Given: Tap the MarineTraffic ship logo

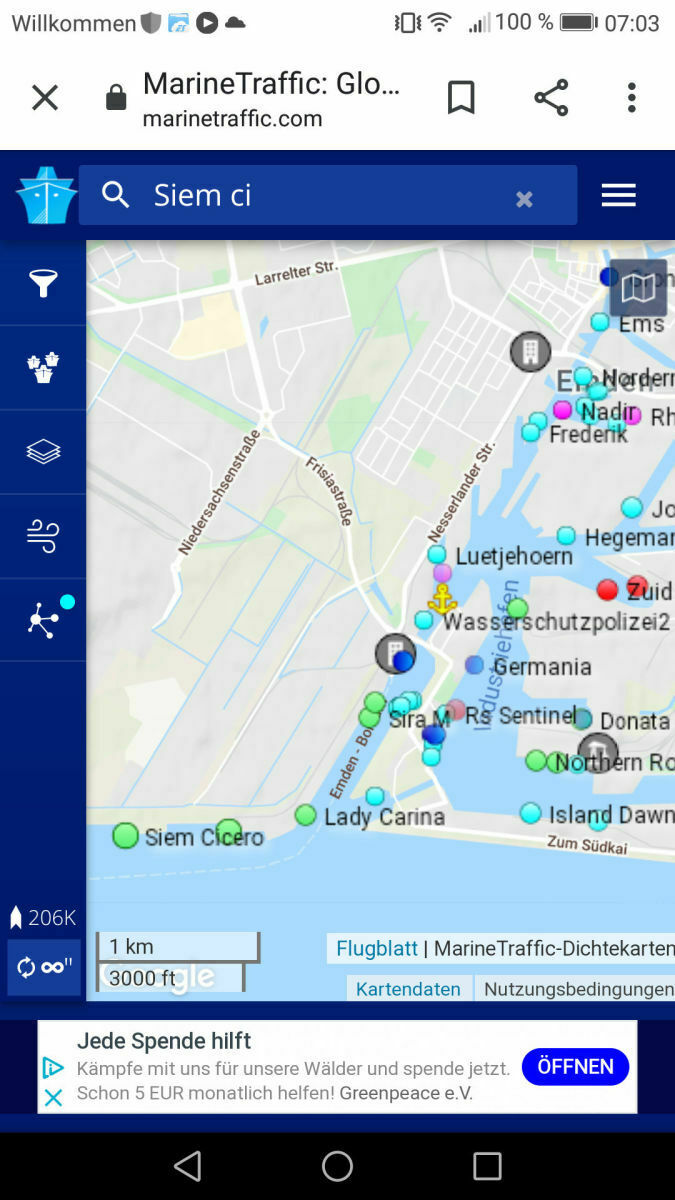Looking at the screenshot, I should point(46,195).
